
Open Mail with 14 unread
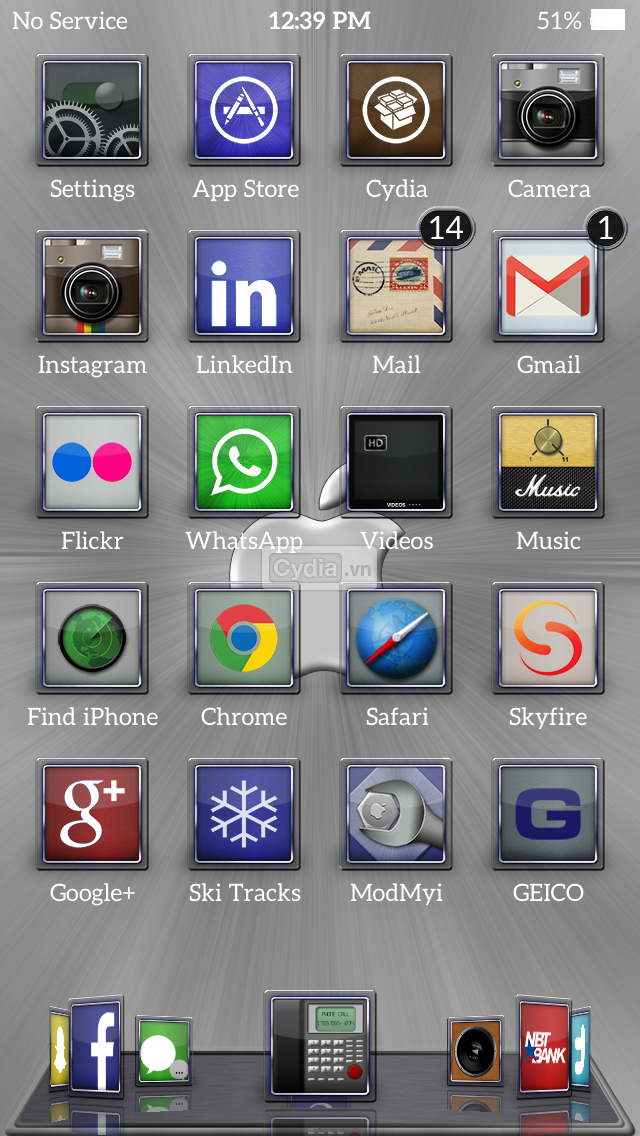pos(396,287)
